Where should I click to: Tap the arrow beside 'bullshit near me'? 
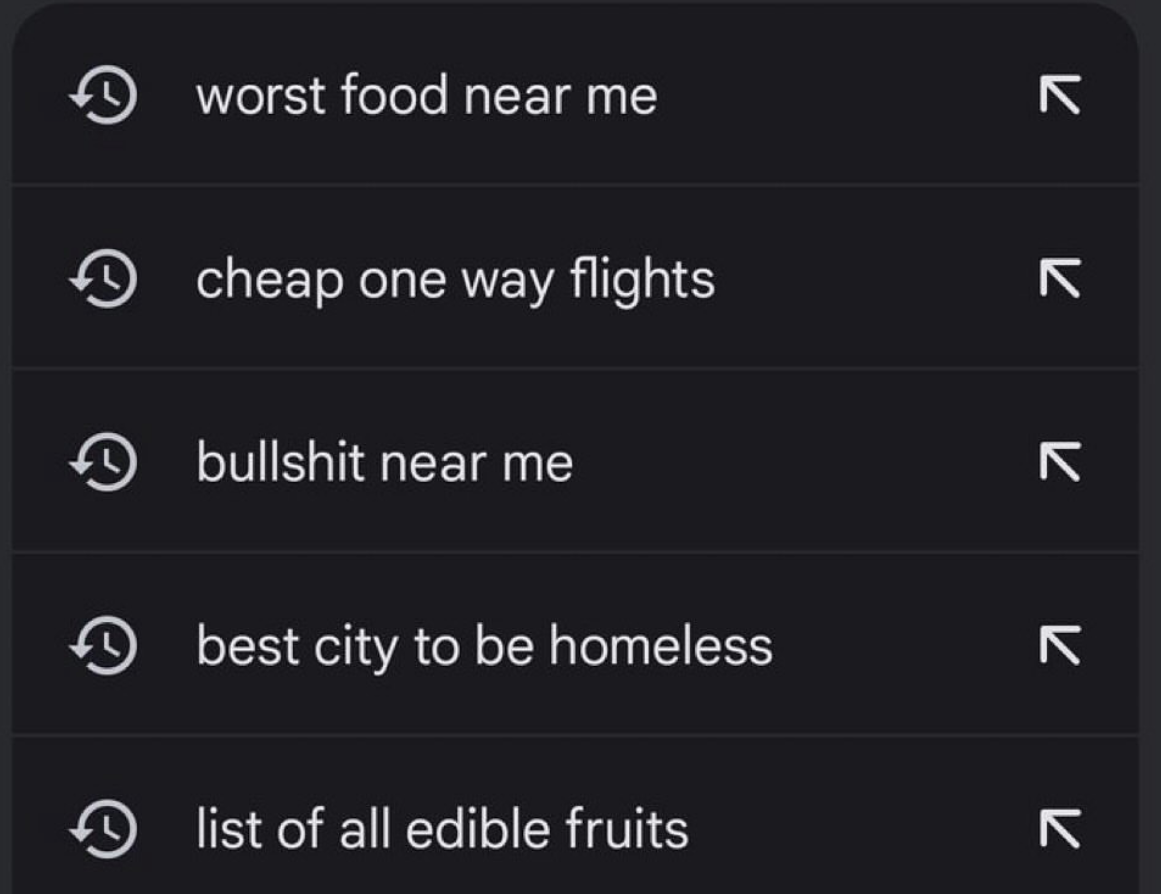point(1059,463)
